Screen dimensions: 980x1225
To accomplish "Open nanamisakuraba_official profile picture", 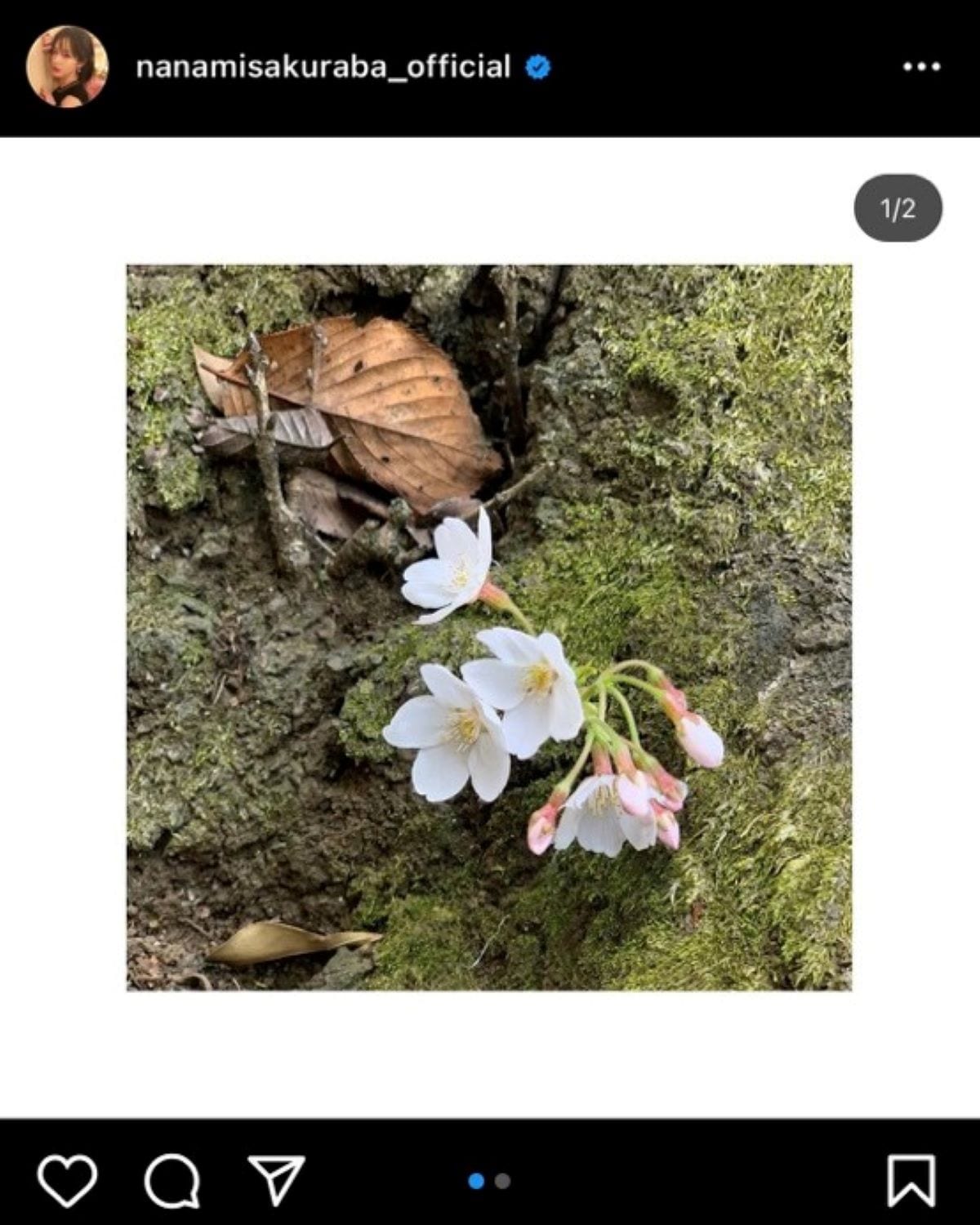I will [67, 67].
